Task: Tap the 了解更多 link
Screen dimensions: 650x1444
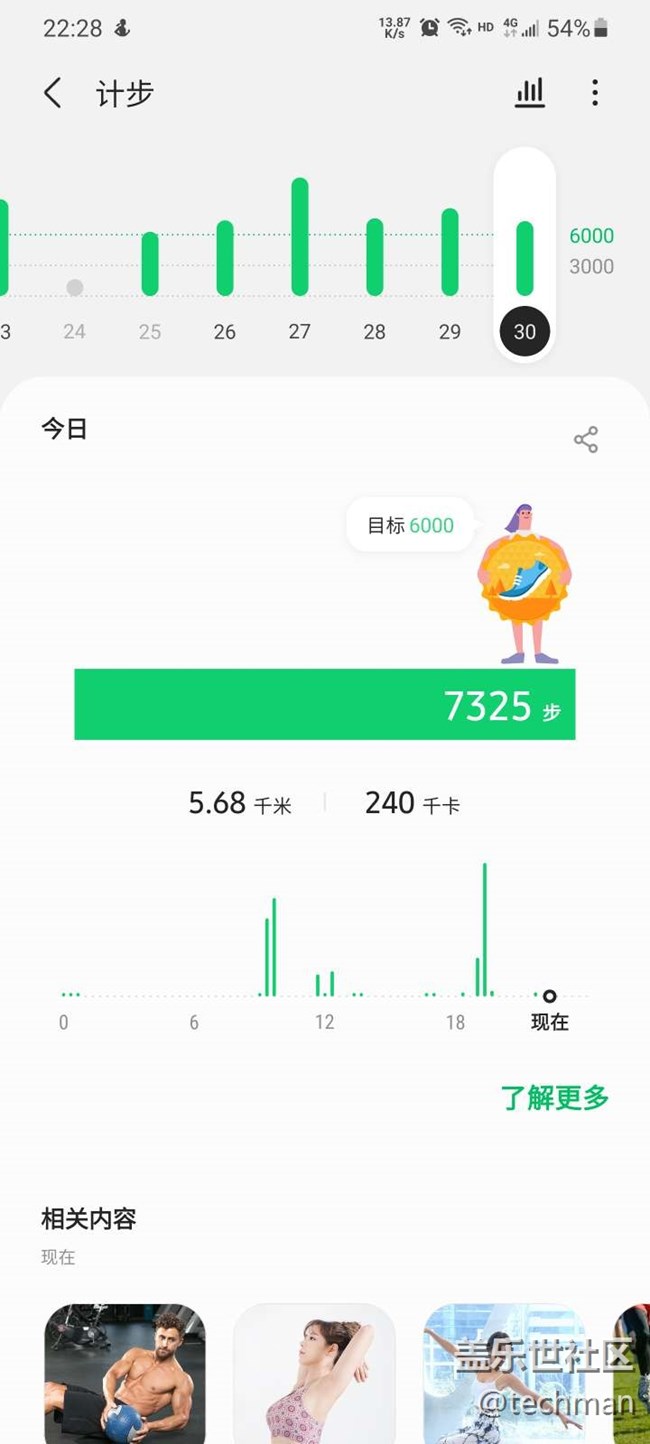Action: pos(555,1098)
